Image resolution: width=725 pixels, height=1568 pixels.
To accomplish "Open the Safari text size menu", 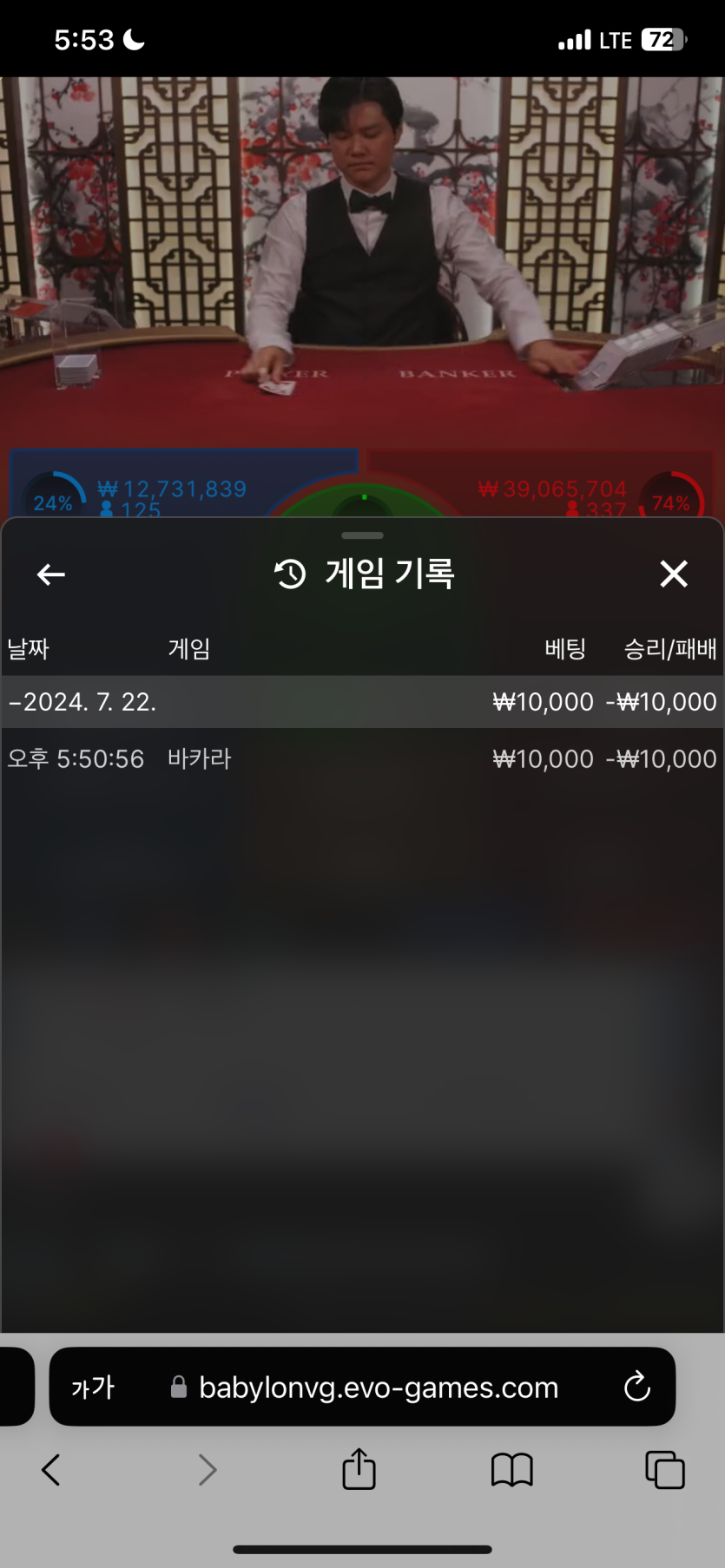I will [93, 1388].
